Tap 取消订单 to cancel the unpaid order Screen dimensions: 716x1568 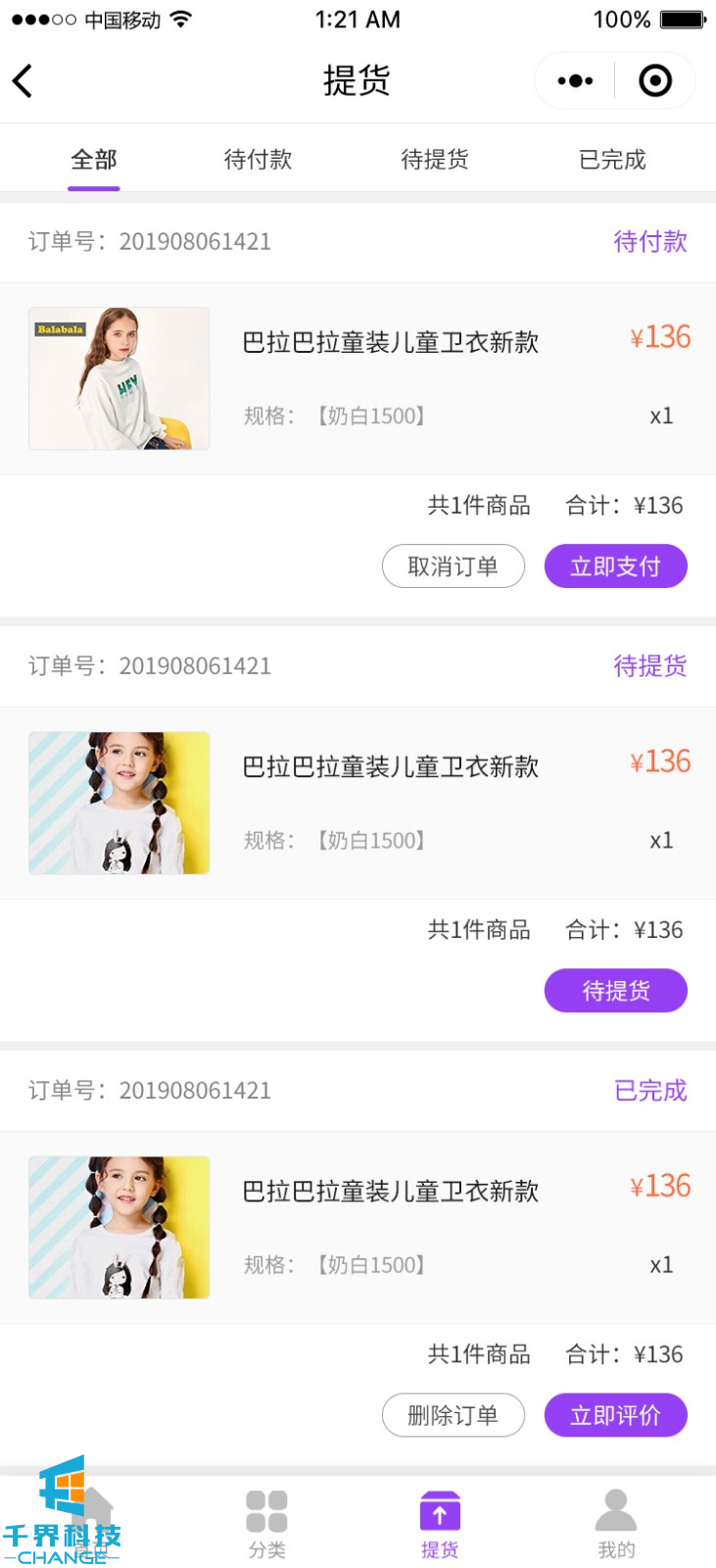[x=453, y=566]
